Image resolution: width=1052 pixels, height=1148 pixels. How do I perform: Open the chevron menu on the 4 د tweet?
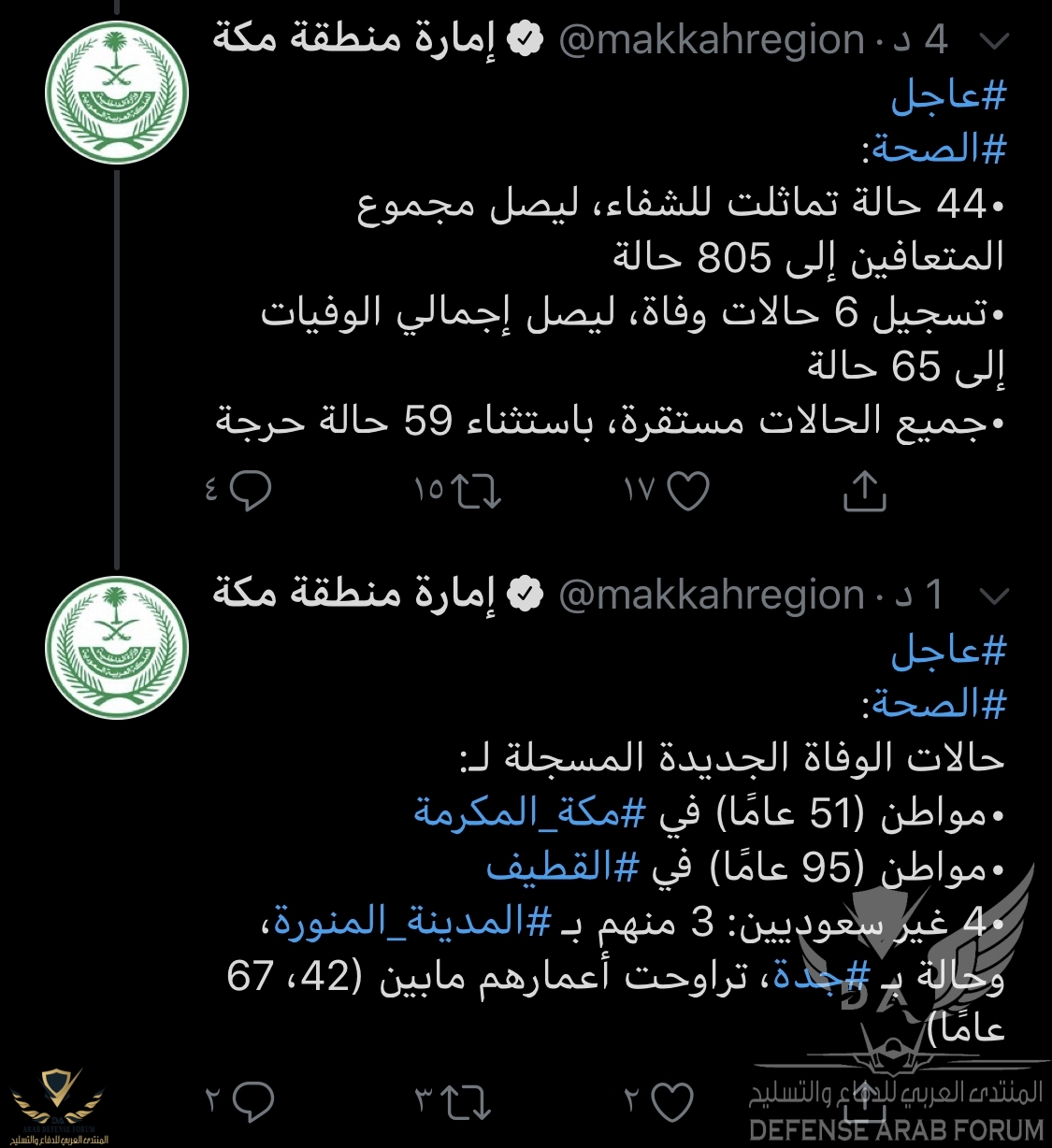[995, 41]
